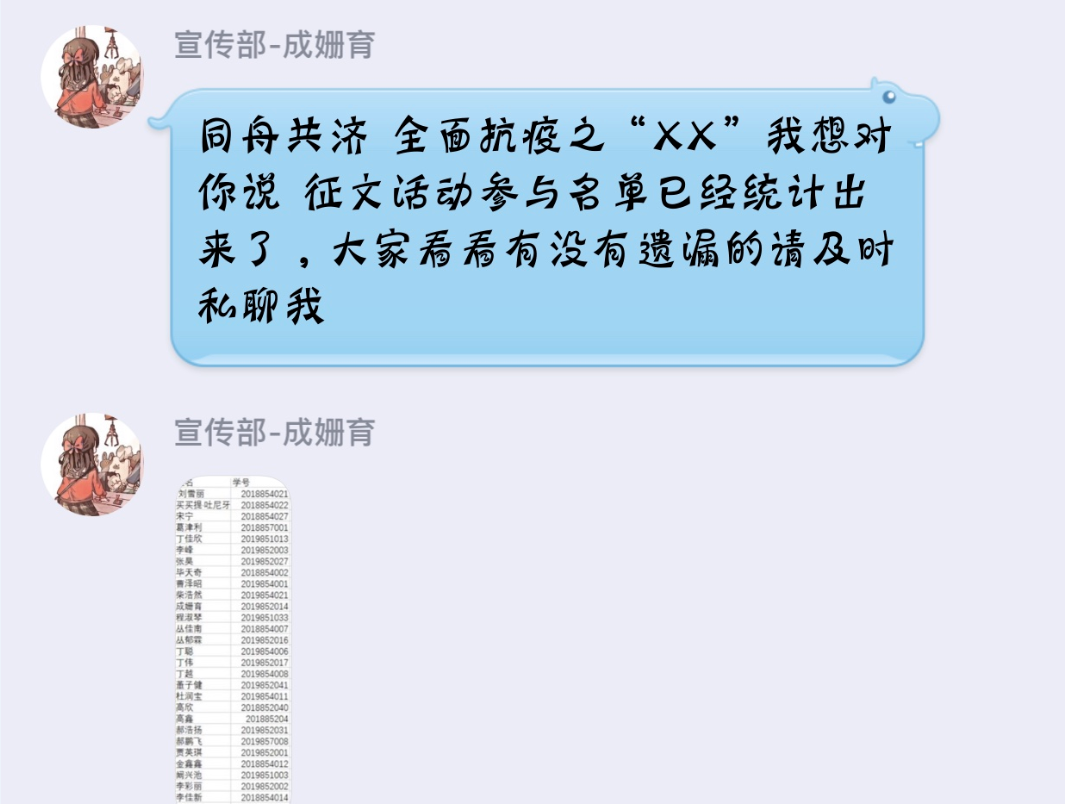Open 成姗育's avatar beside the image message
This screenshot has height=804, width=1065.
point(91,464)
